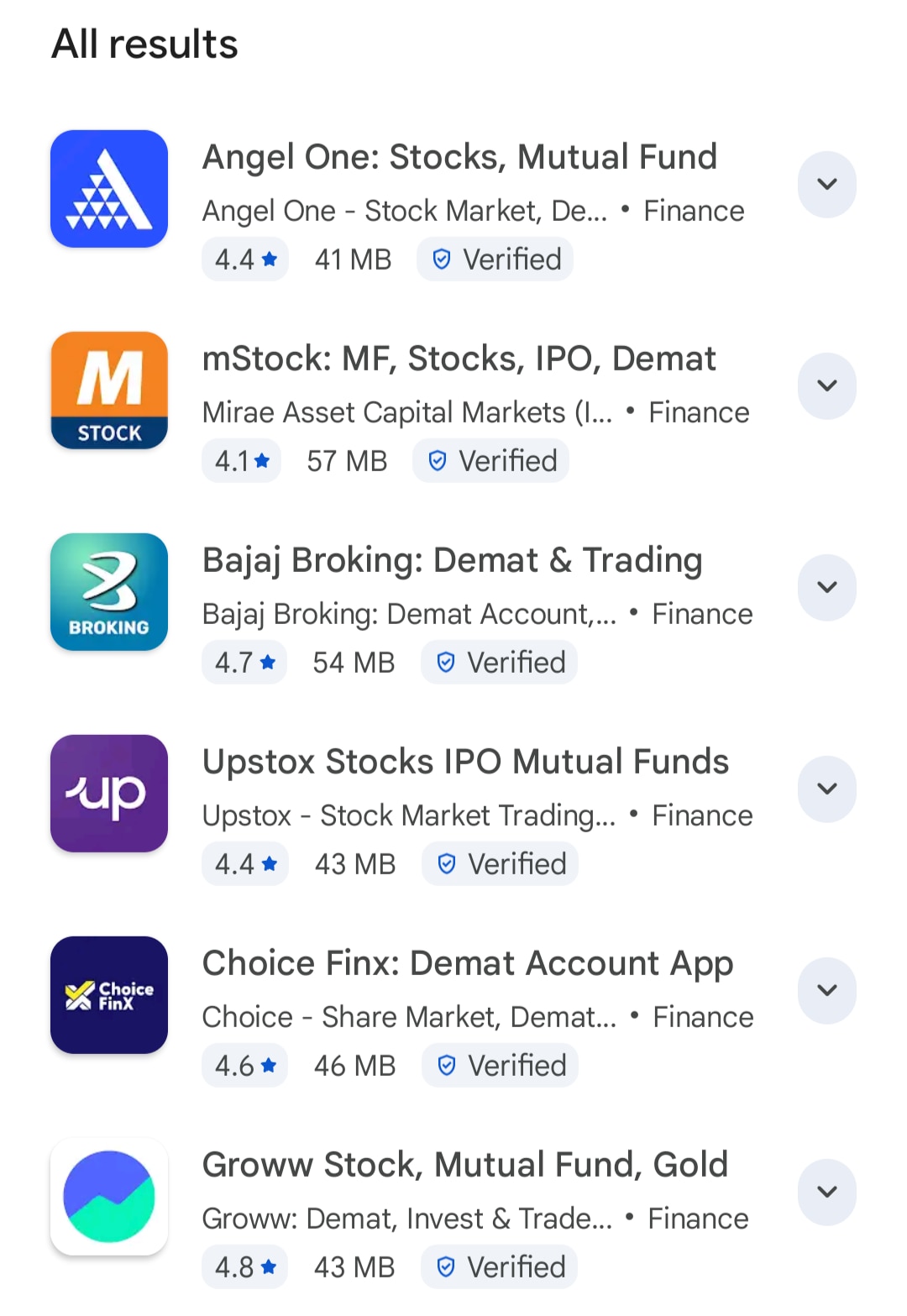Expand details for Angel One app
This screenshot has height=1316, width=907.
tap(826, 184)
